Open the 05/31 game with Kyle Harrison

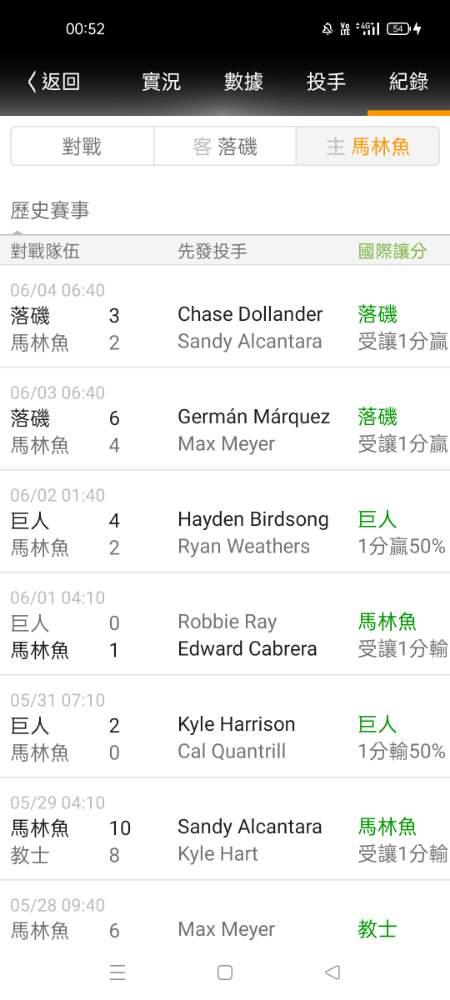[225, 726]
